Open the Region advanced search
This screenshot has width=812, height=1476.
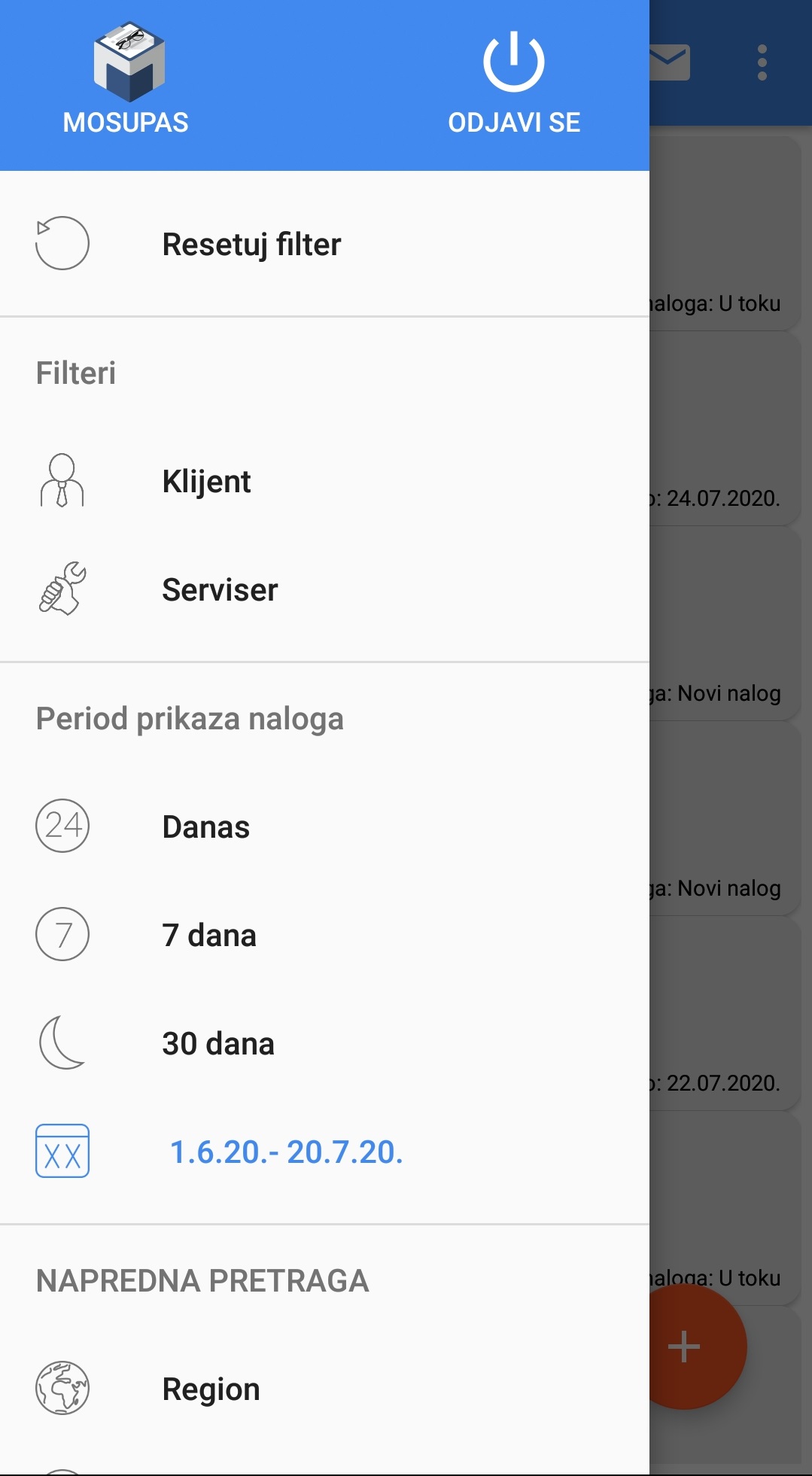[x=211, y=1389]
